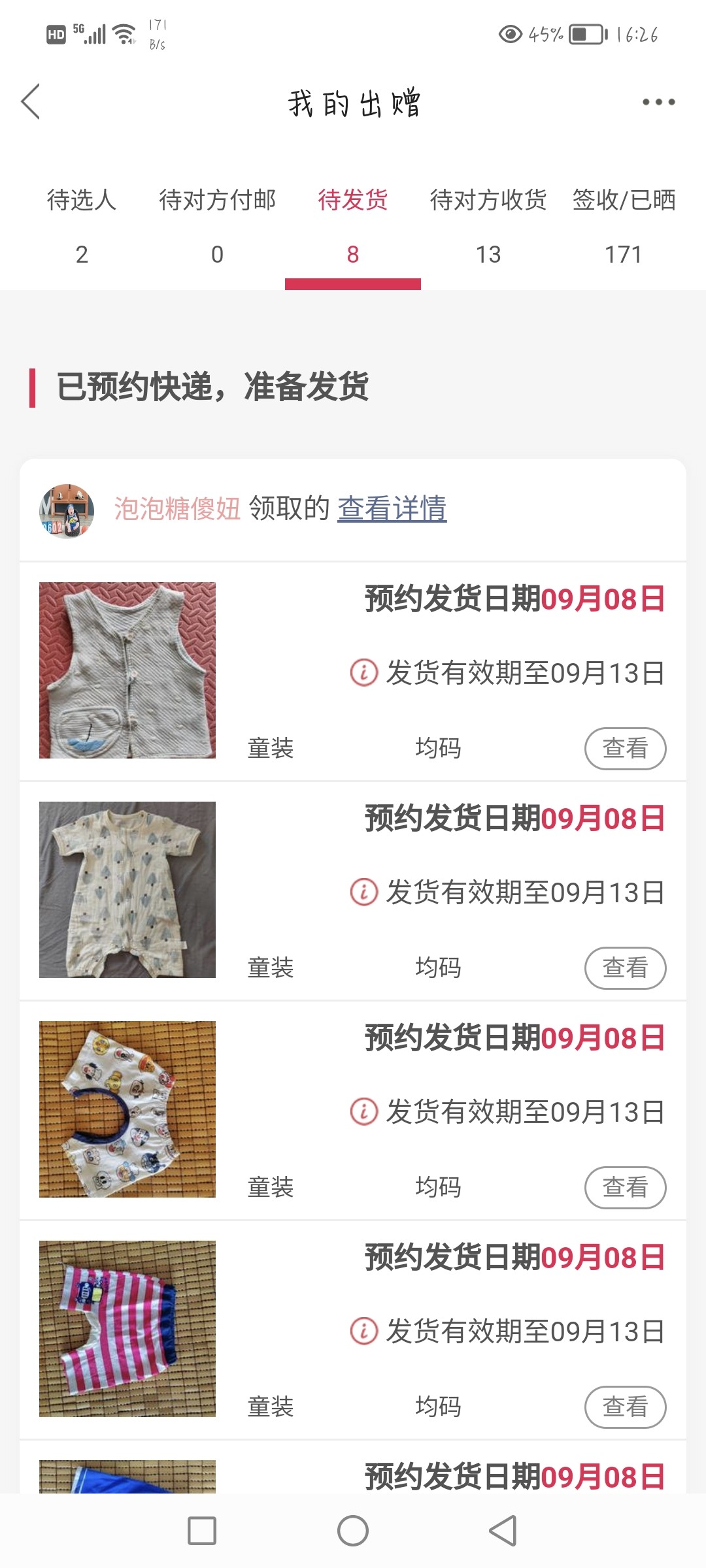706x1568 pixels.
Task: Open the pink striped shorts photo
Action: pyautogui.click(x=127, y=1329)
